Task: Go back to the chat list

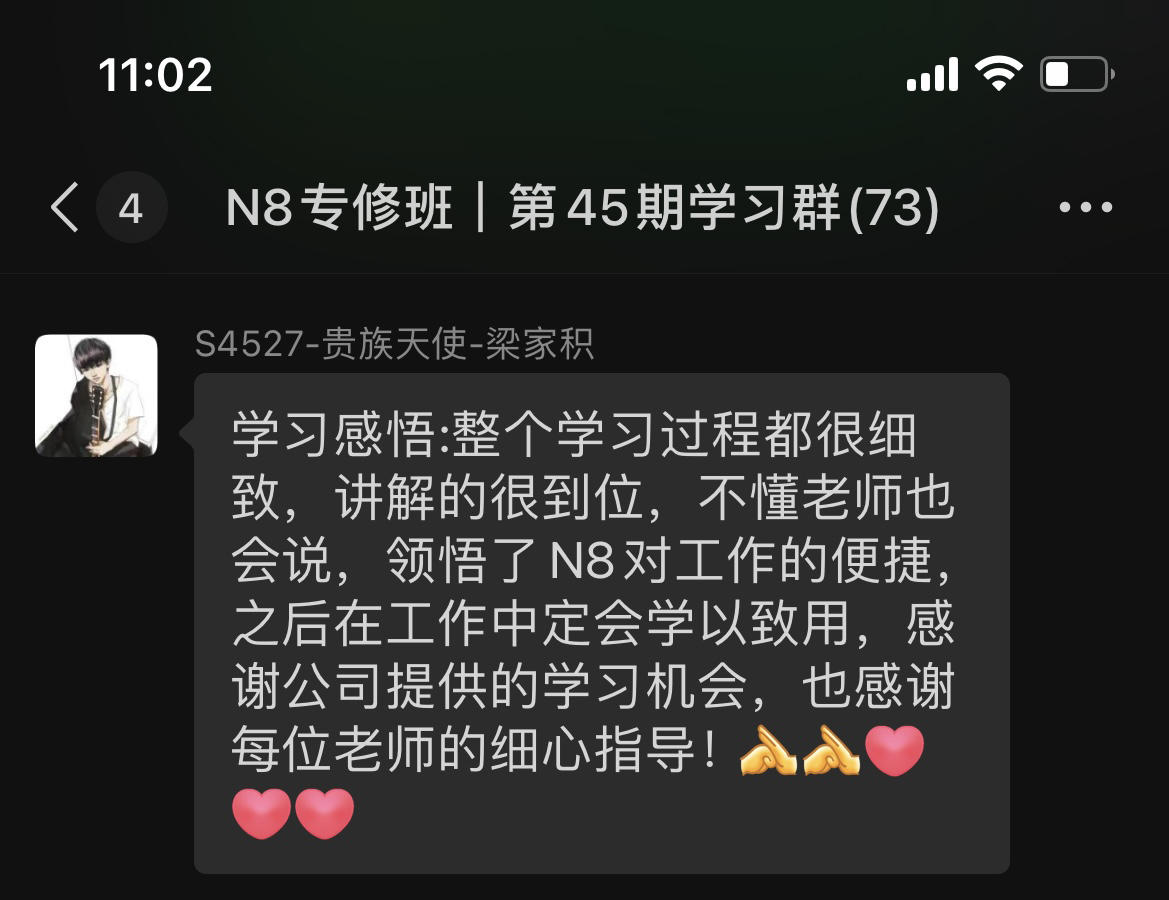Action: 66,209
